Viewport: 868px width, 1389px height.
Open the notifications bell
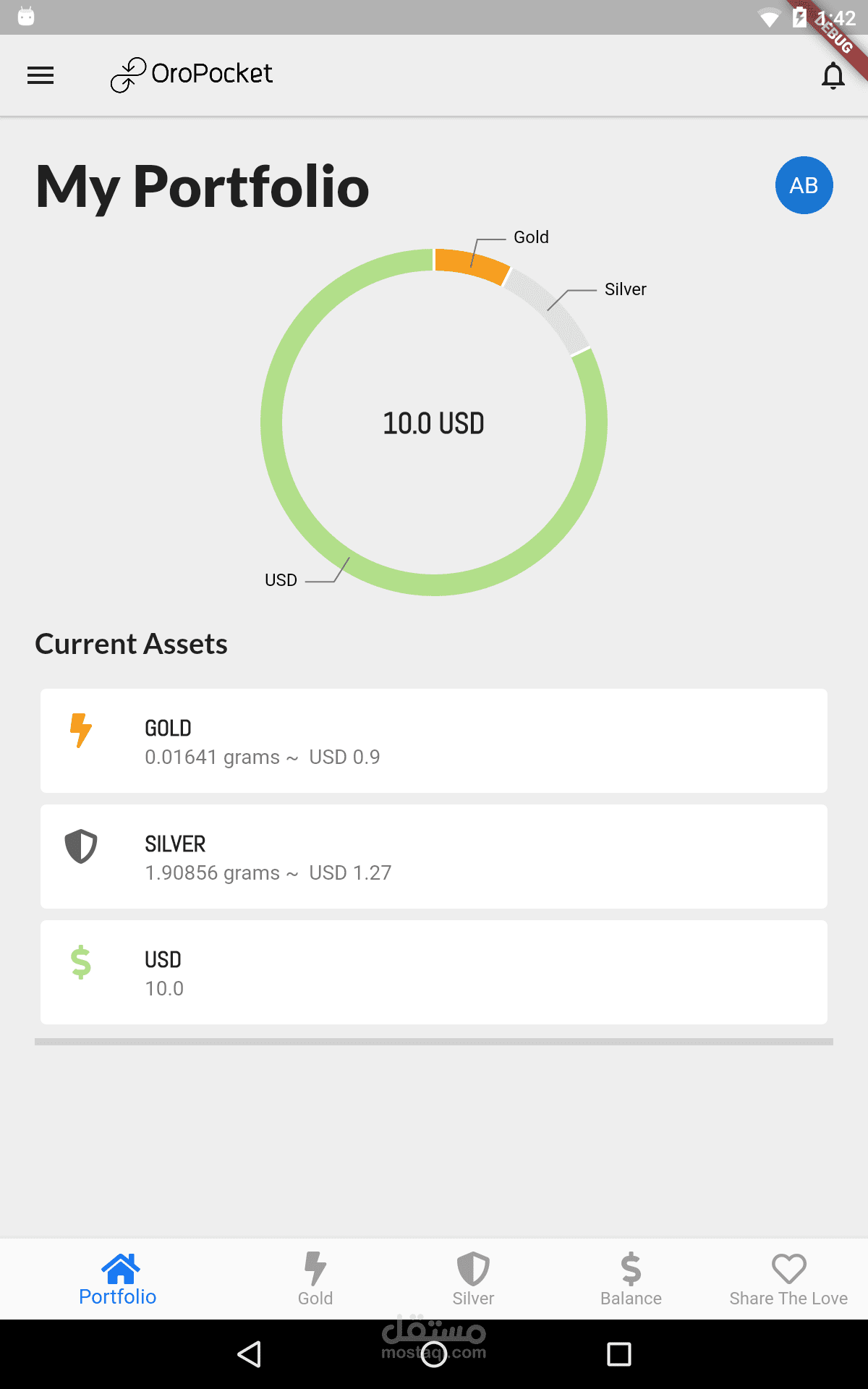(x=833, y=75)
